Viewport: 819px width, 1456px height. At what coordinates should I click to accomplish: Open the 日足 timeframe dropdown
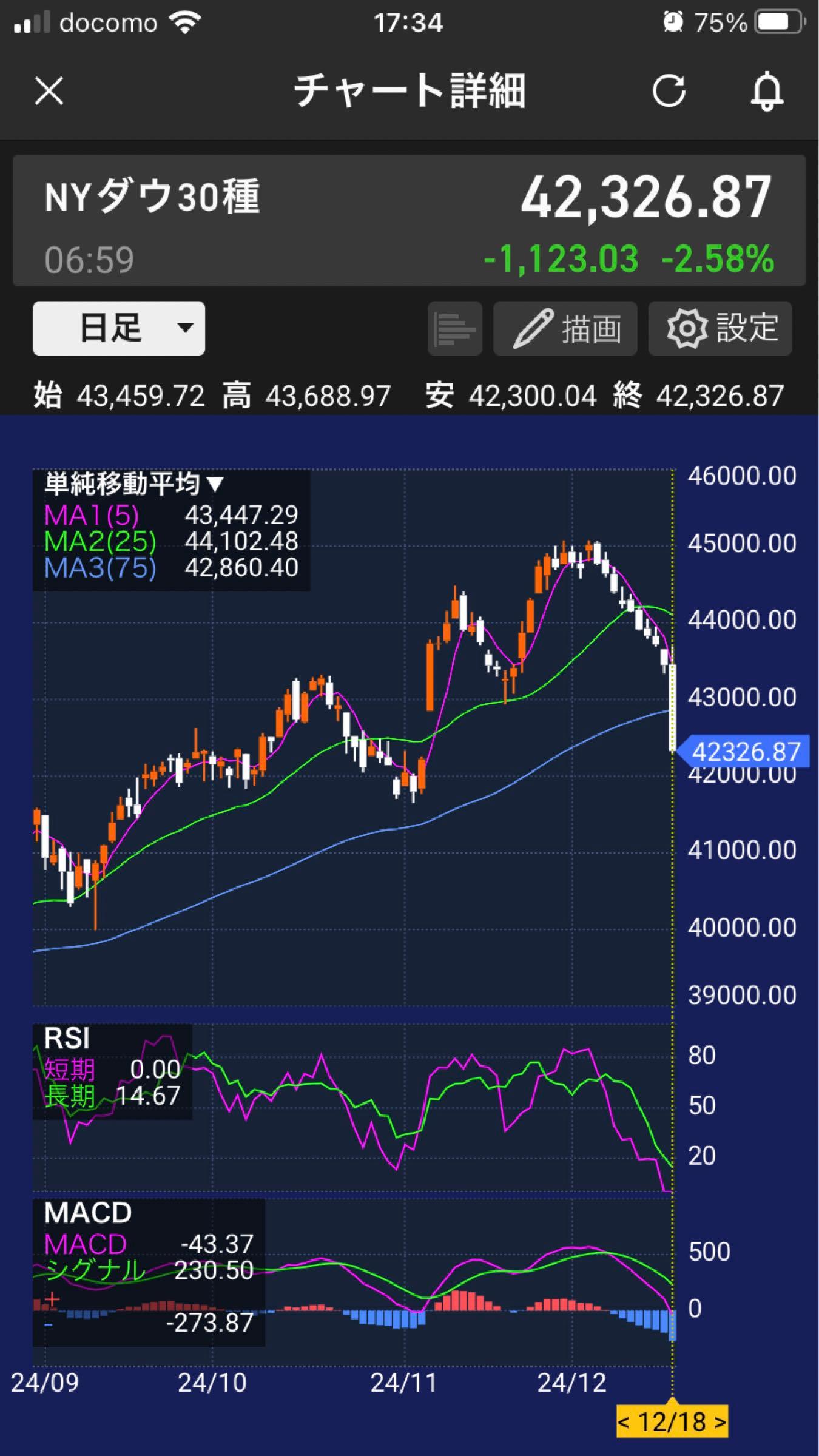click(119, 328)
